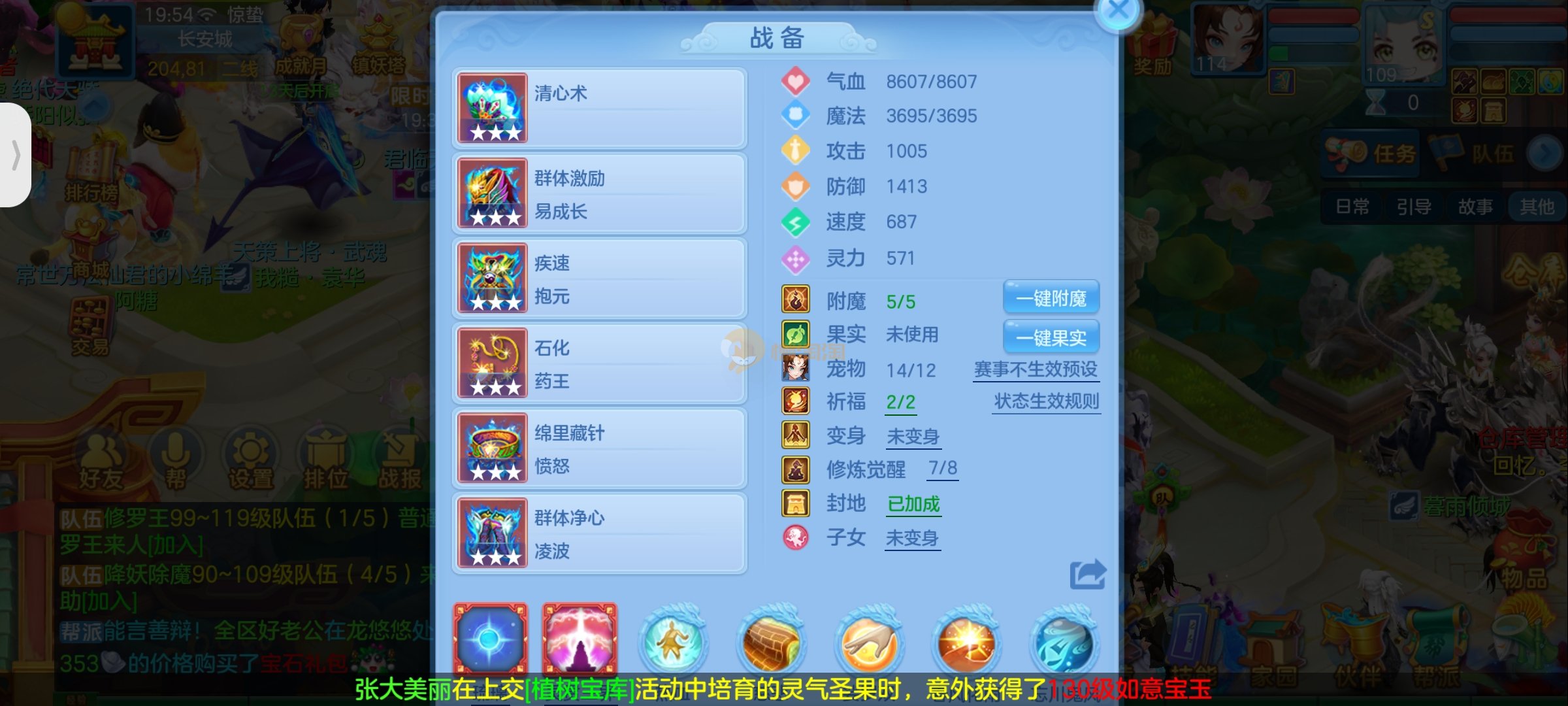The image size is (1568, 706).
Task: Tap the 一键果实 button
Action: point(1051,337)
